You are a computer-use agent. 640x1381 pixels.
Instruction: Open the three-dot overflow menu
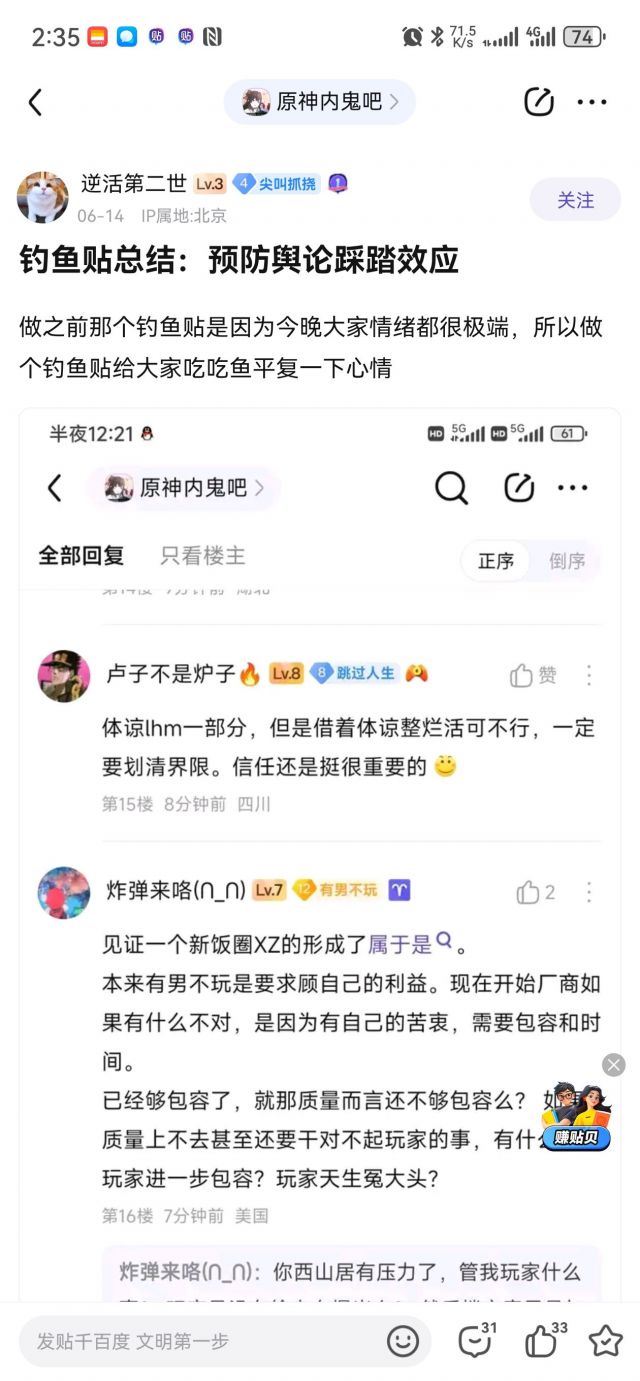592,102
